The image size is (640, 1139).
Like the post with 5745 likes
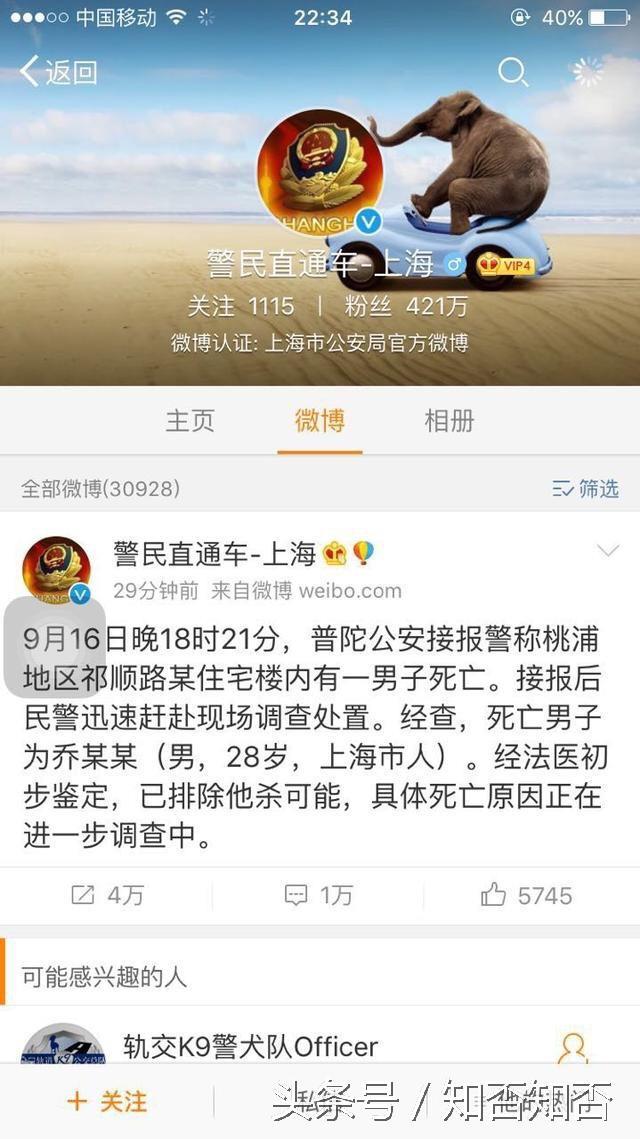pyautogui.click(x=527, y=895)
